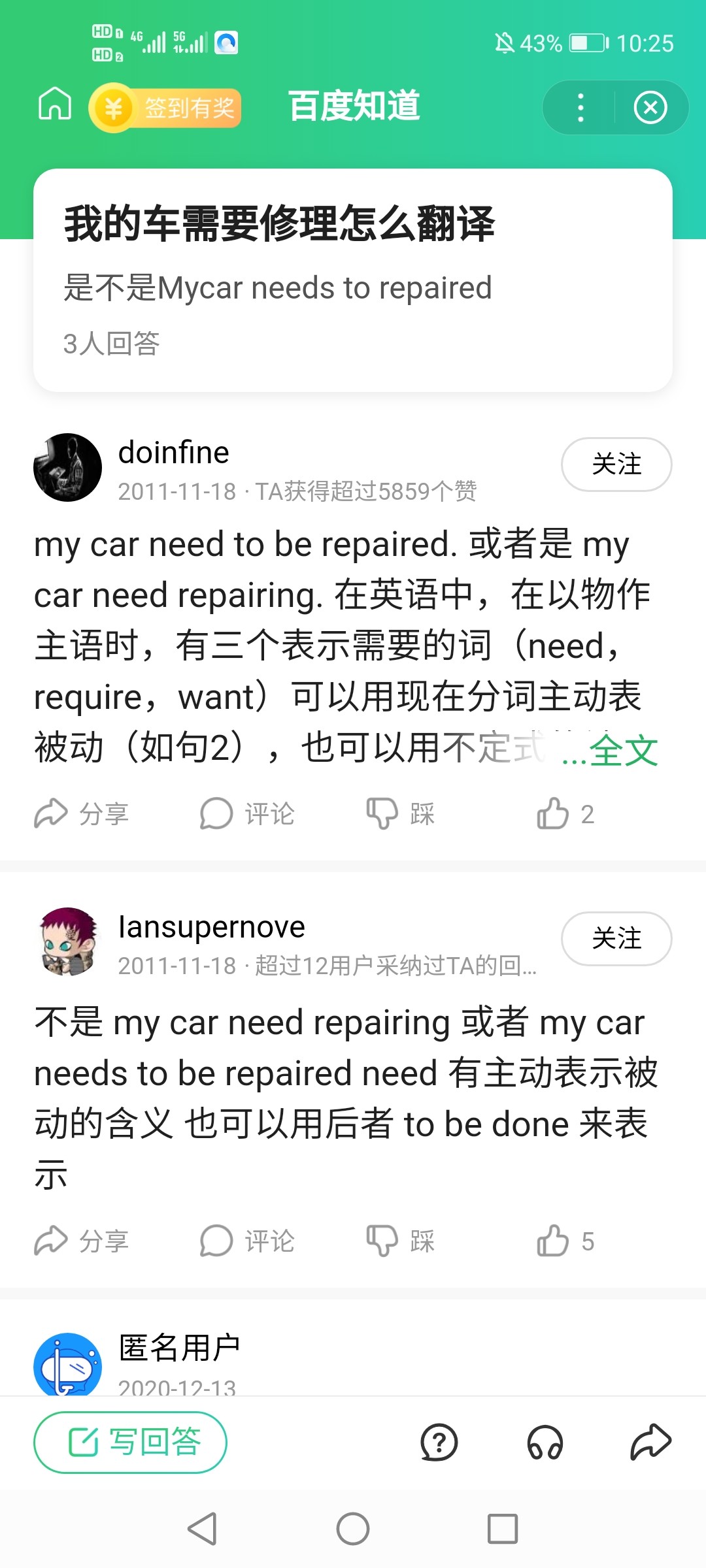Open the 签到有奖 check-in reward
Screen dimensions: 706x1568
(166, 108)
